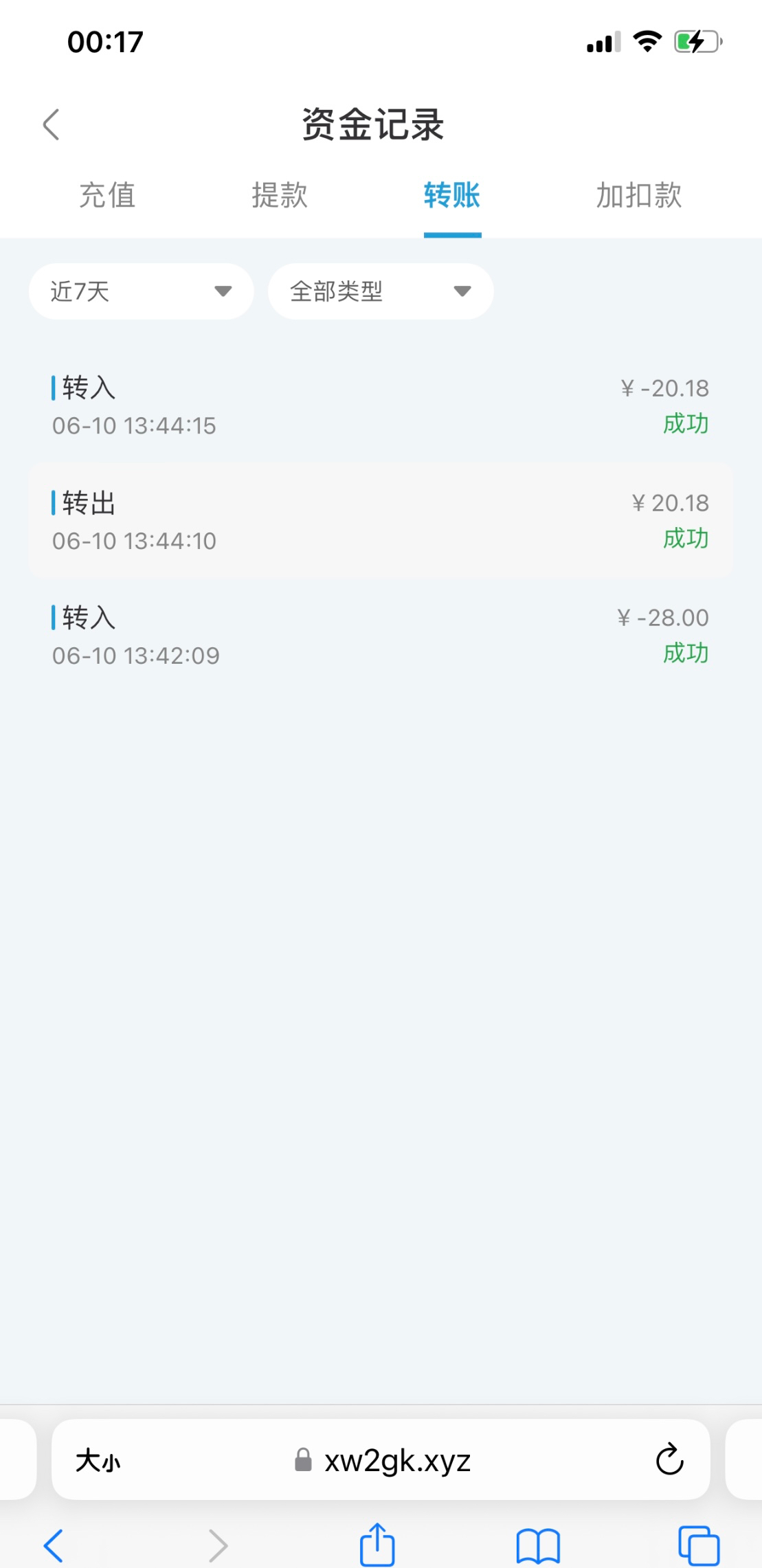Open the 转出 record at 13:44:10
762x1568 pixels.
click(381, 520)
